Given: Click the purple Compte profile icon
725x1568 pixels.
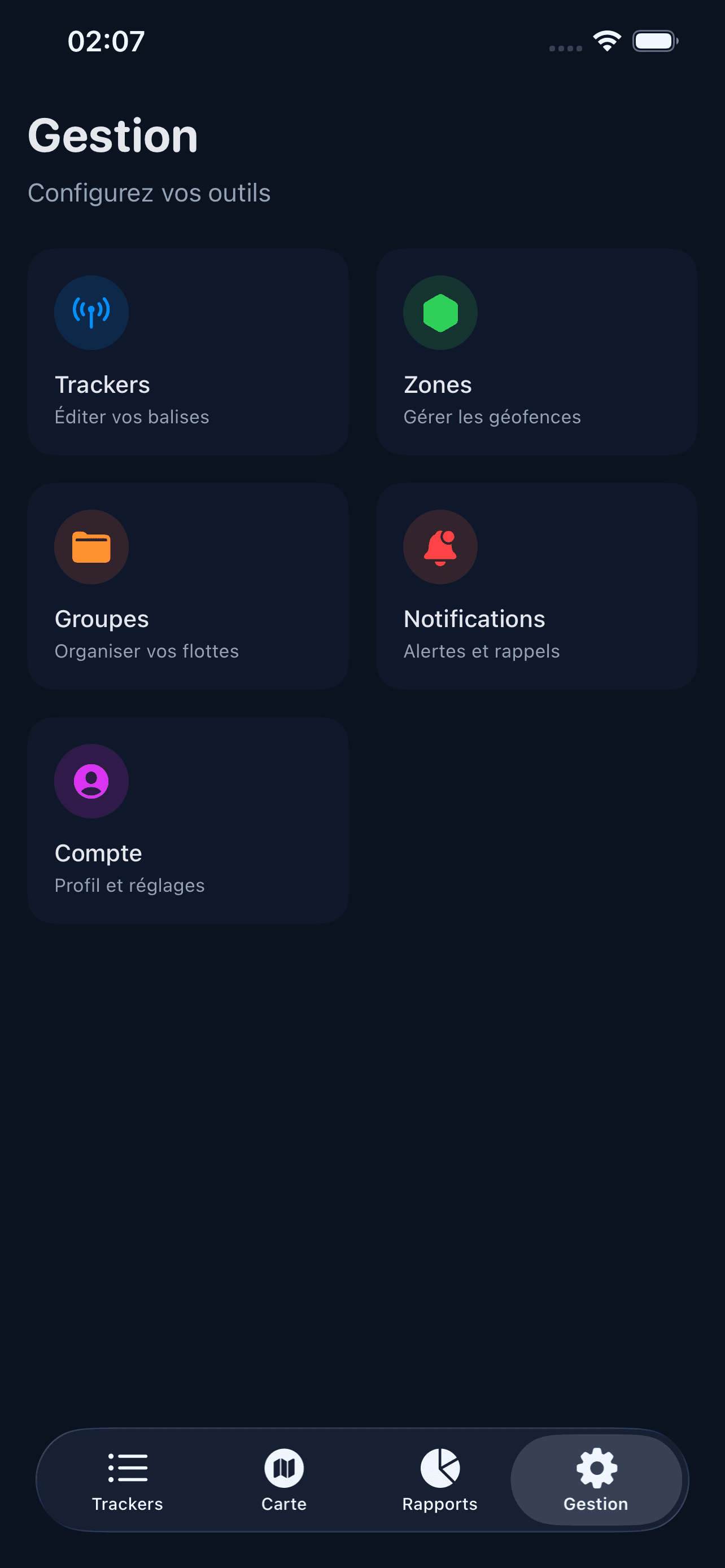Looking at the screenshot, I should (91, 781).
